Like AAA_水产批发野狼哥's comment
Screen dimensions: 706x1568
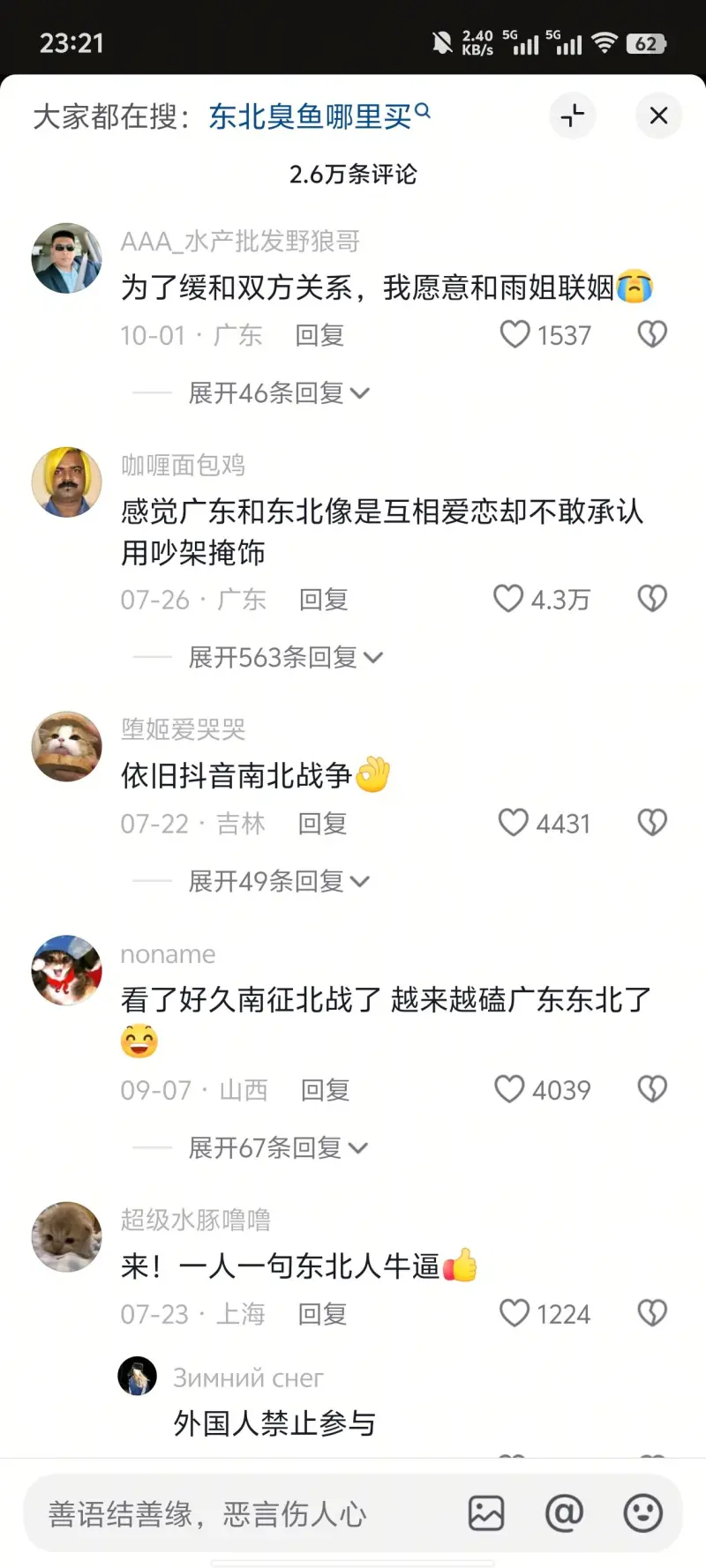point(515,334)
